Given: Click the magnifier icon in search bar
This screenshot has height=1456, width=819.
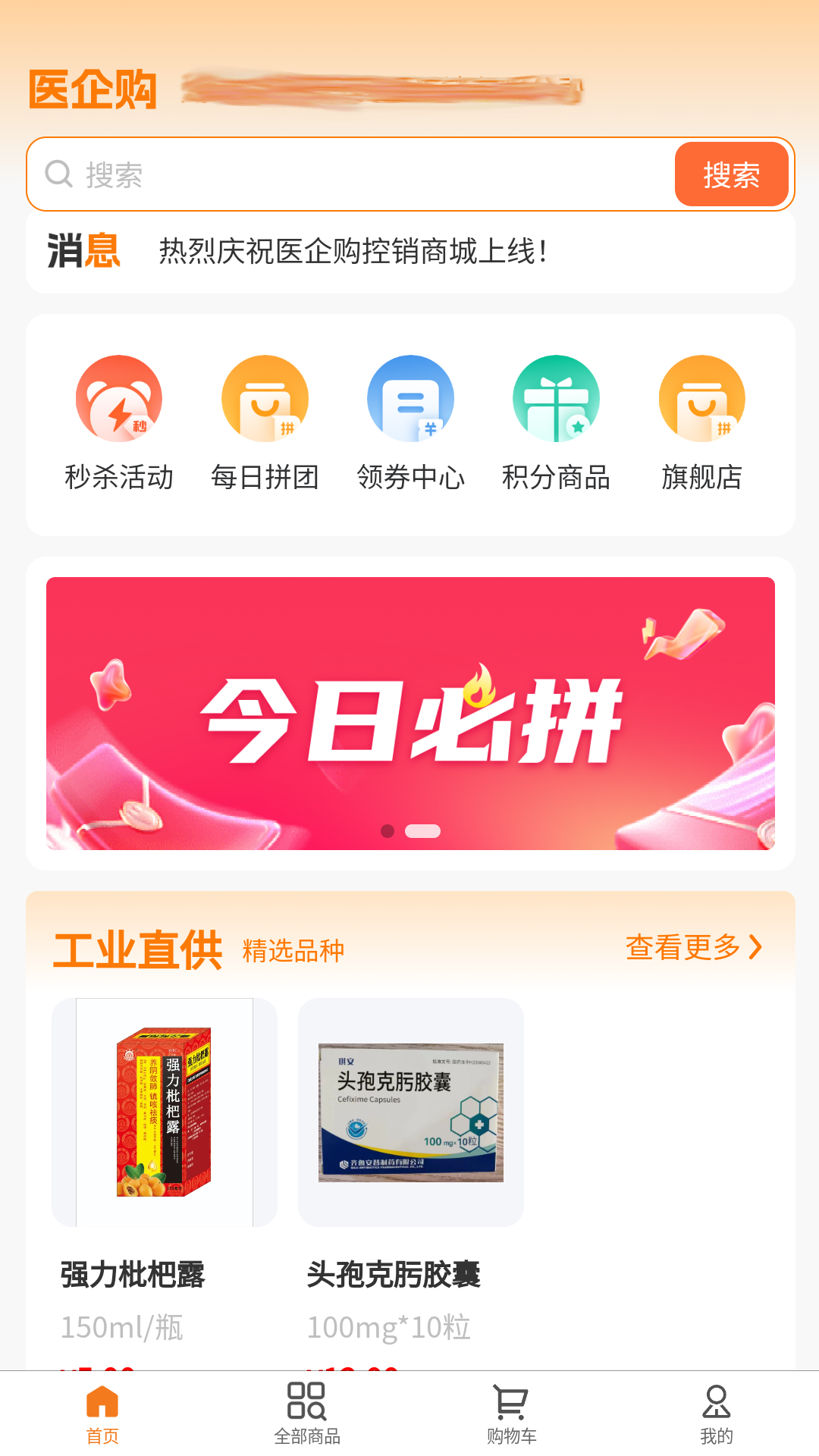Looking at the screenshot, I should (x=58, y=174).
